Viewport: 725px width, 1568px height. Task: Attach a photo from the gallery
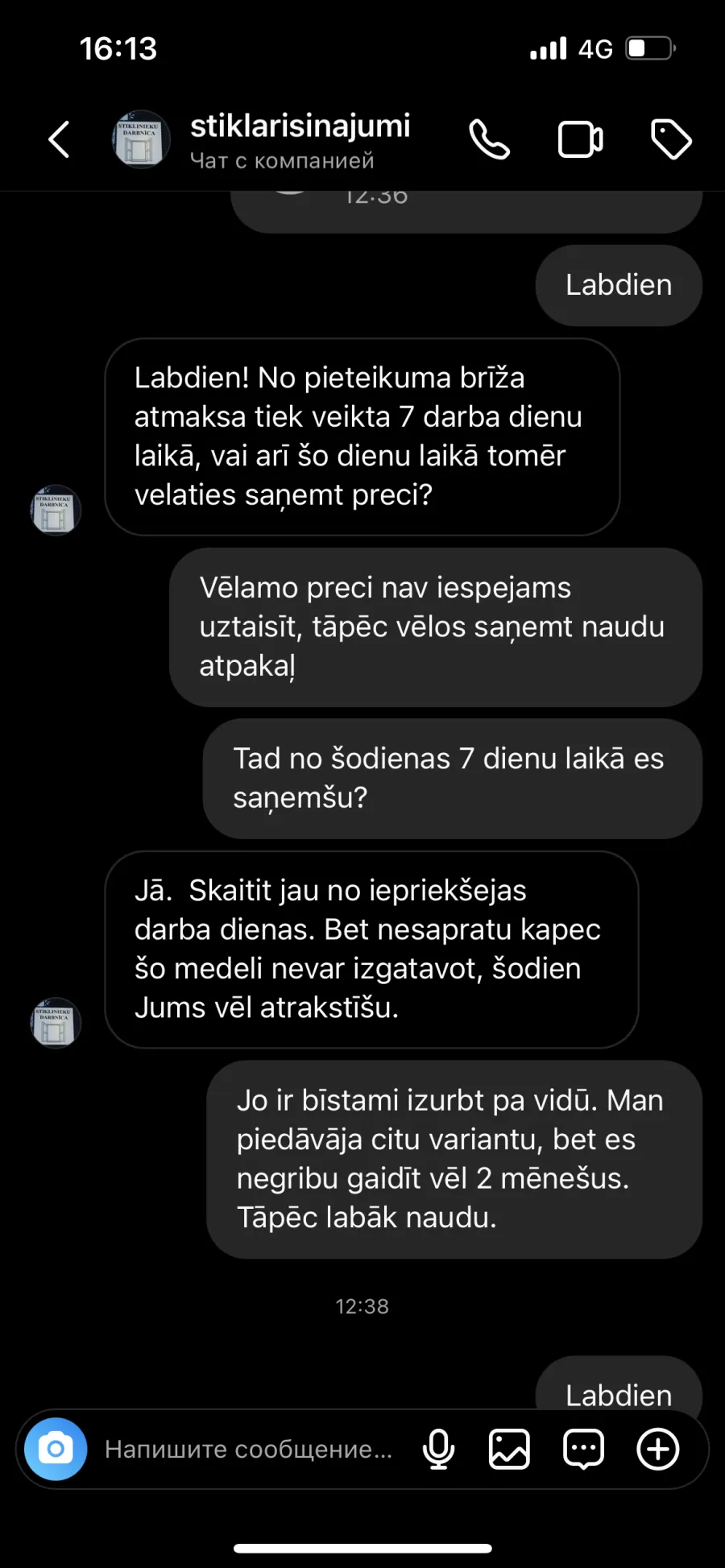509,1449
